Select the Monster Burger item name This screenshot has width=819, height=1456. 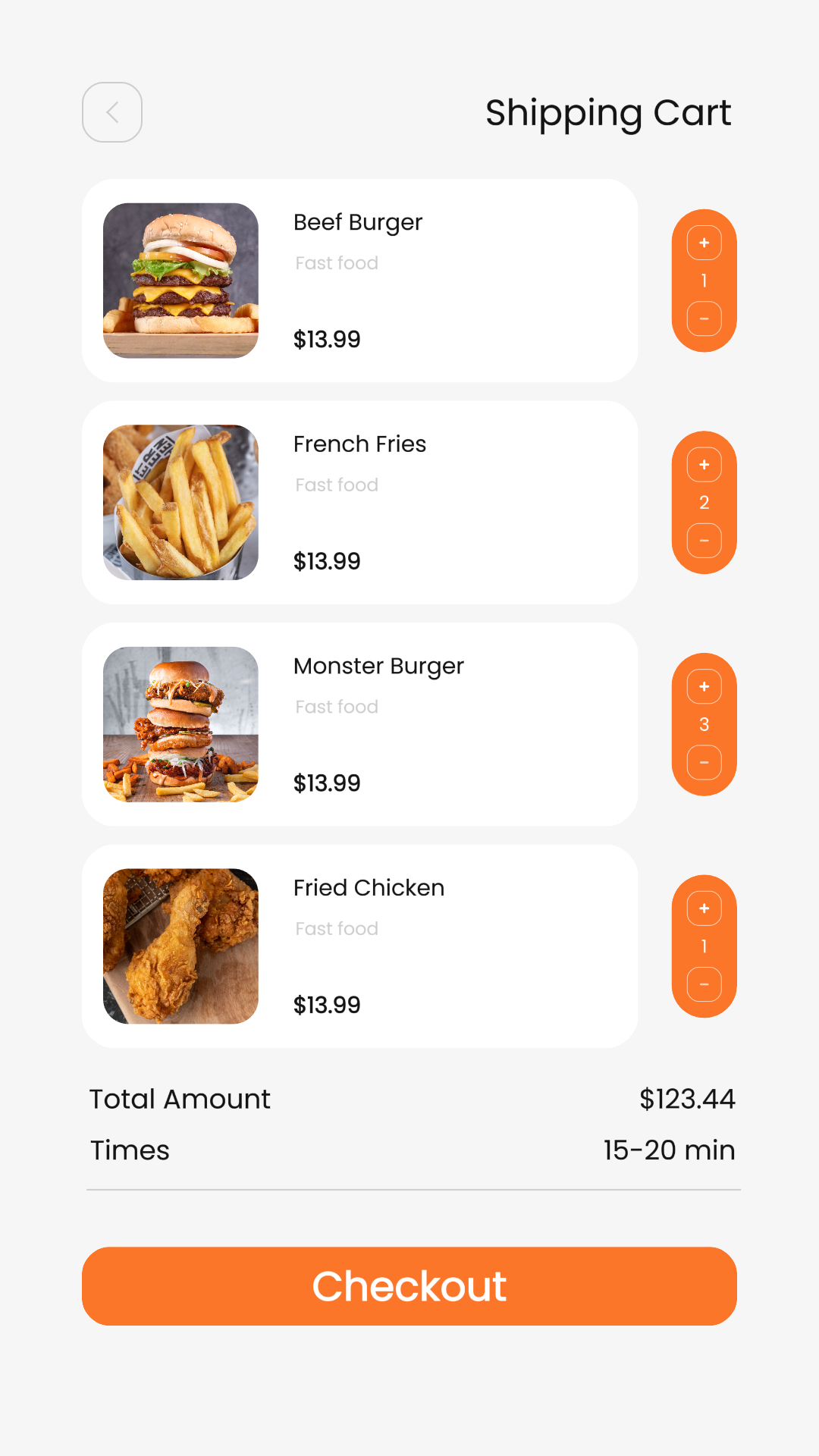coord(378,666)
